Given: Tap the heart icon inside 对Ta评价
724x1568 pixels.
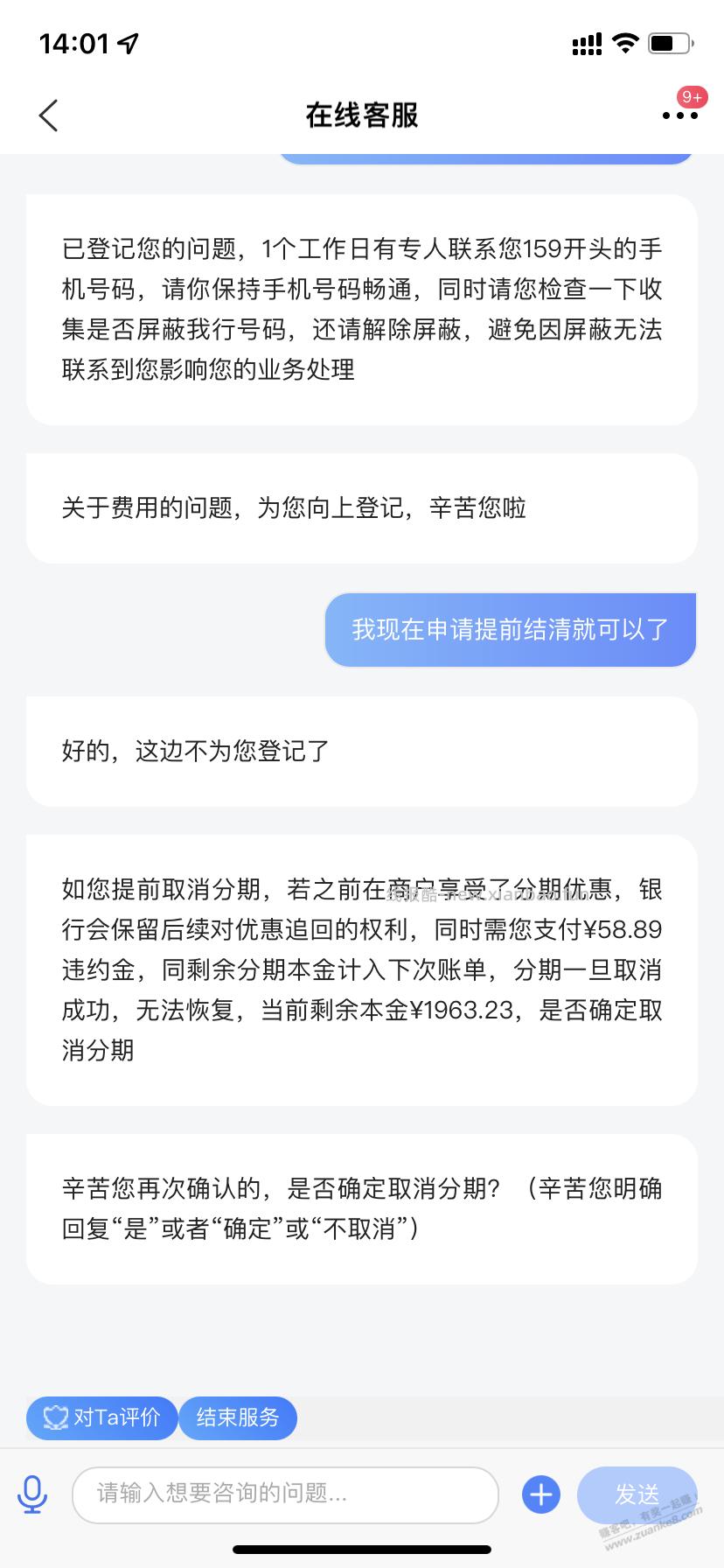Looking at the screenshot, I should coord(54,1418).
